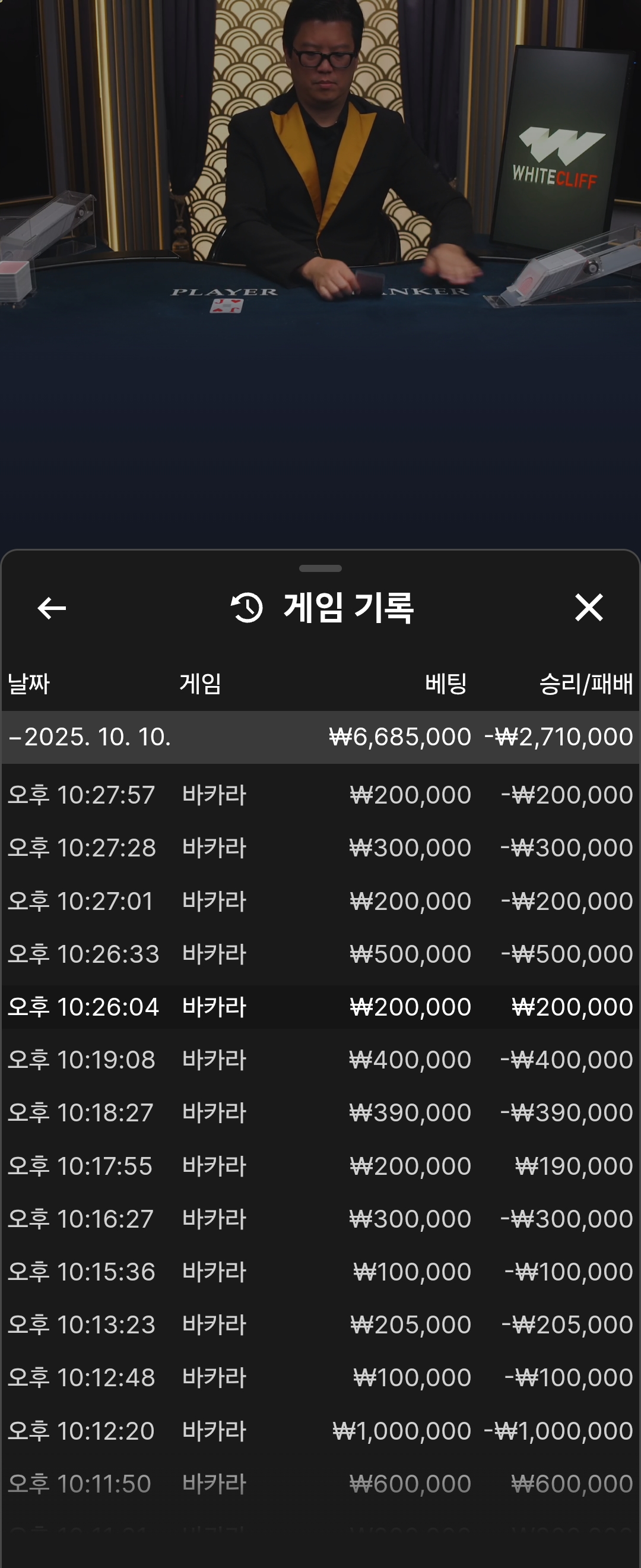641x1568 pixels.
Task: Open the ₩1,000,000 bet at 오후 10:12:20
Action: 320,1430
